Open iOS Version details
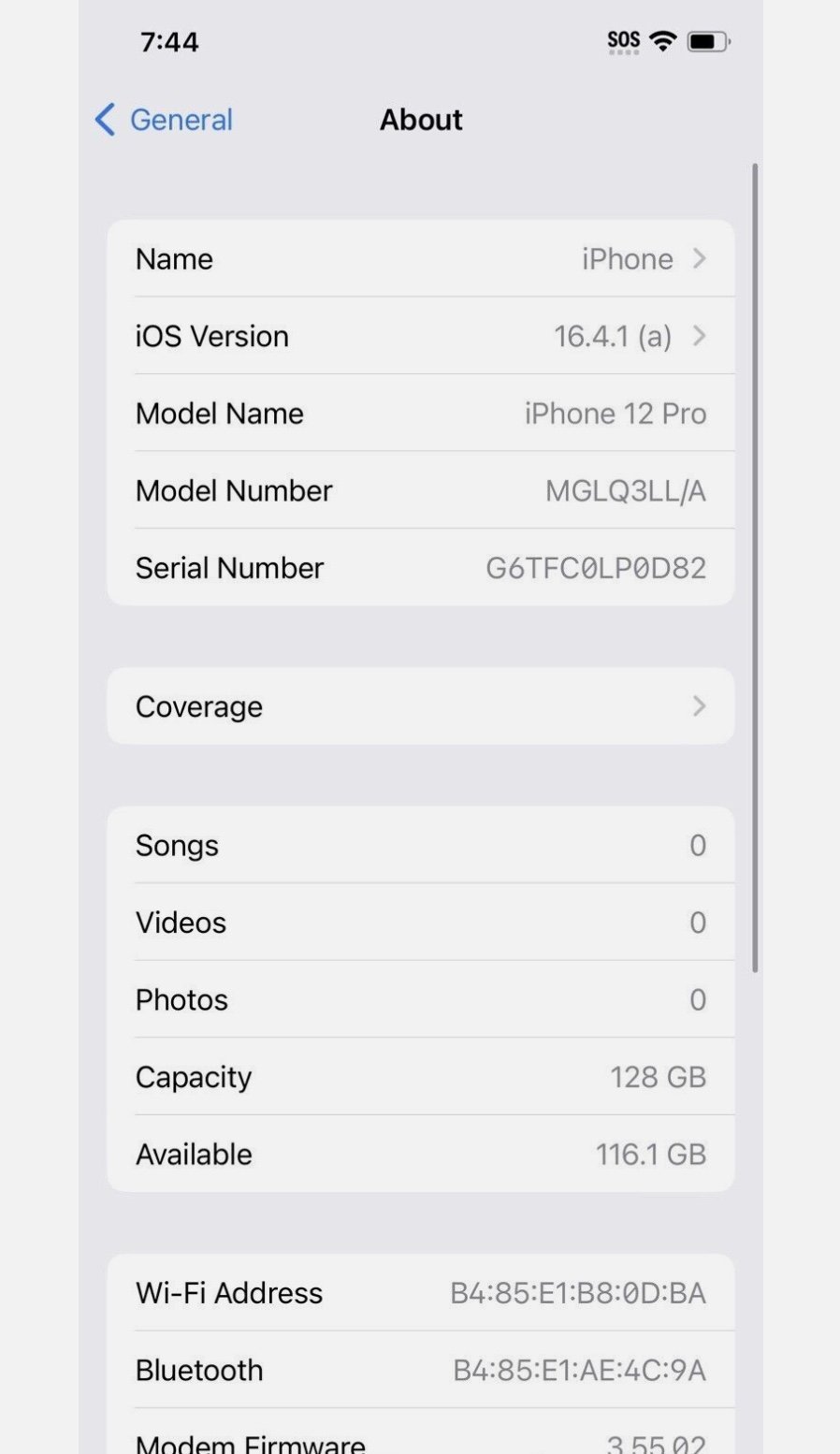The width and height of the screenshot is (840, 1454). point(420,336)
